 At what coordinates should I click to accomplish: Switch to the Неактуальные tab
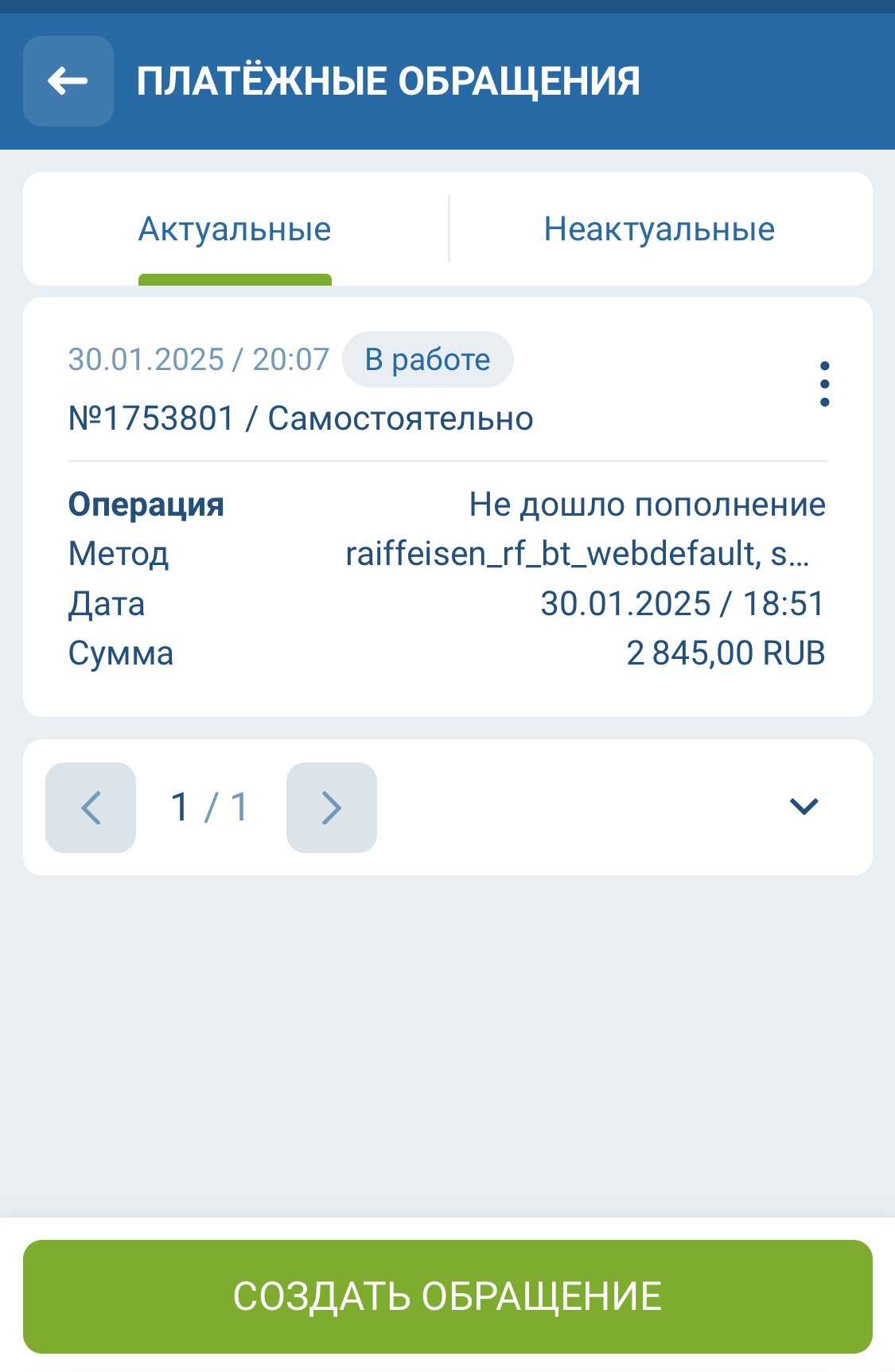tap(659, 229)
